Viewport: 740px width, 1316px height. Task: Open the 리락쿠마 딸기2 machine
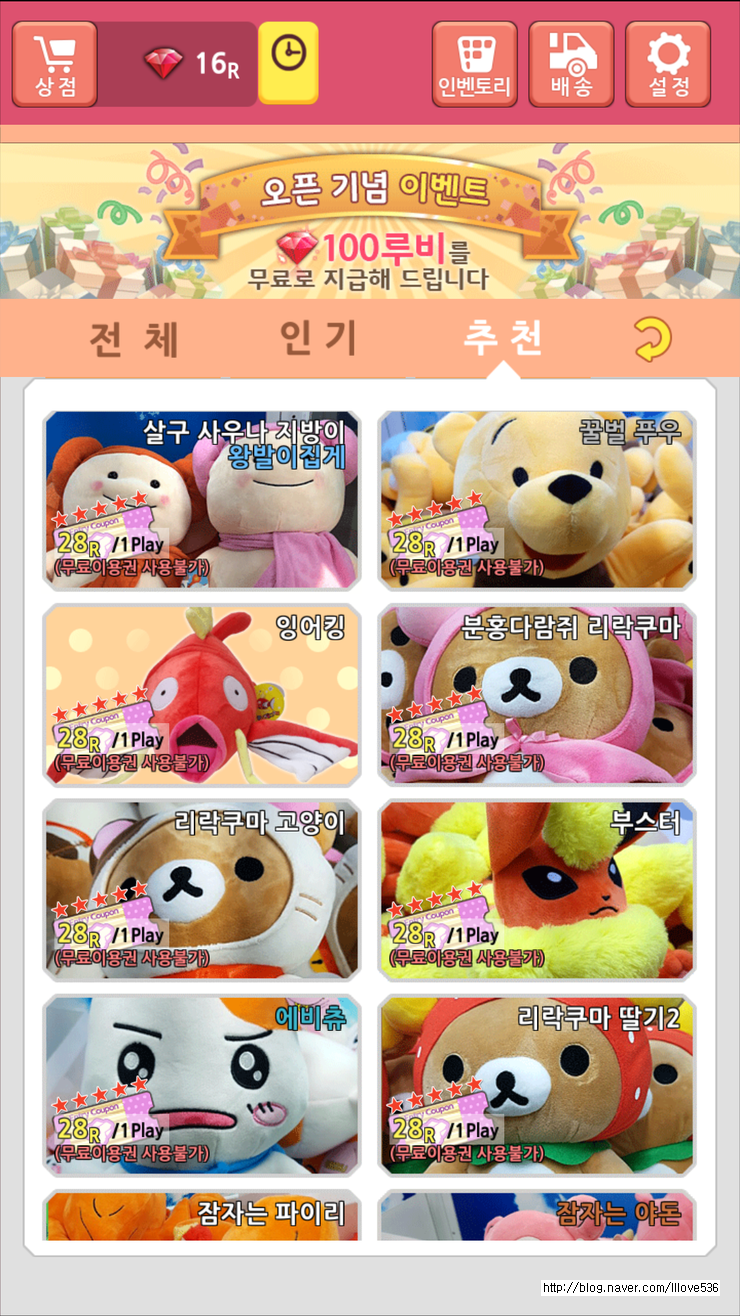click(537, 1085)
